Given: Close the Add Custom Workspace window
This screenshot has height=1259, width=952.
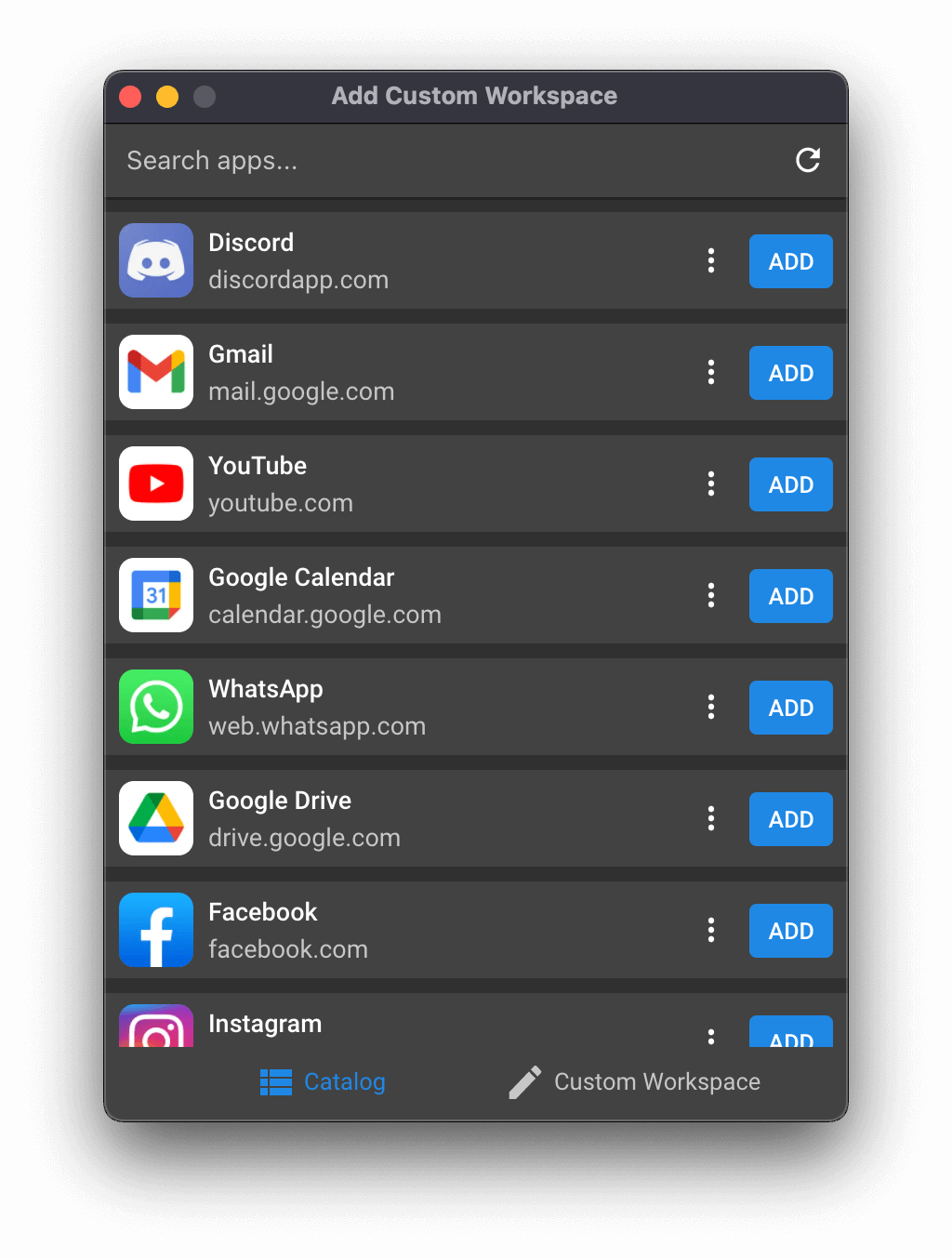Looking at the screenshot, I should click(x=130, y=97).
